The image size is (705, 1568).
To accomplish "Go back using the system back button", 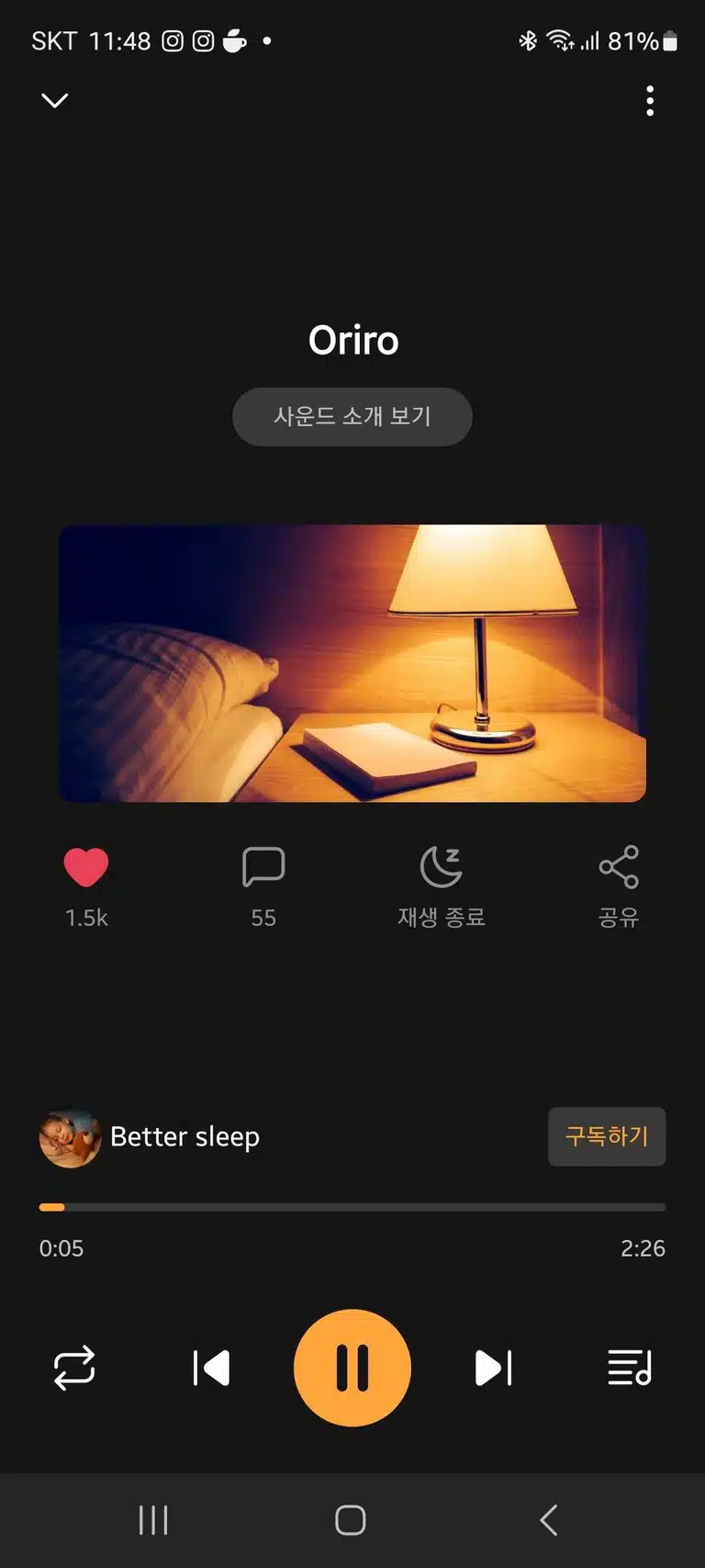I will [x=549, y=1520].
